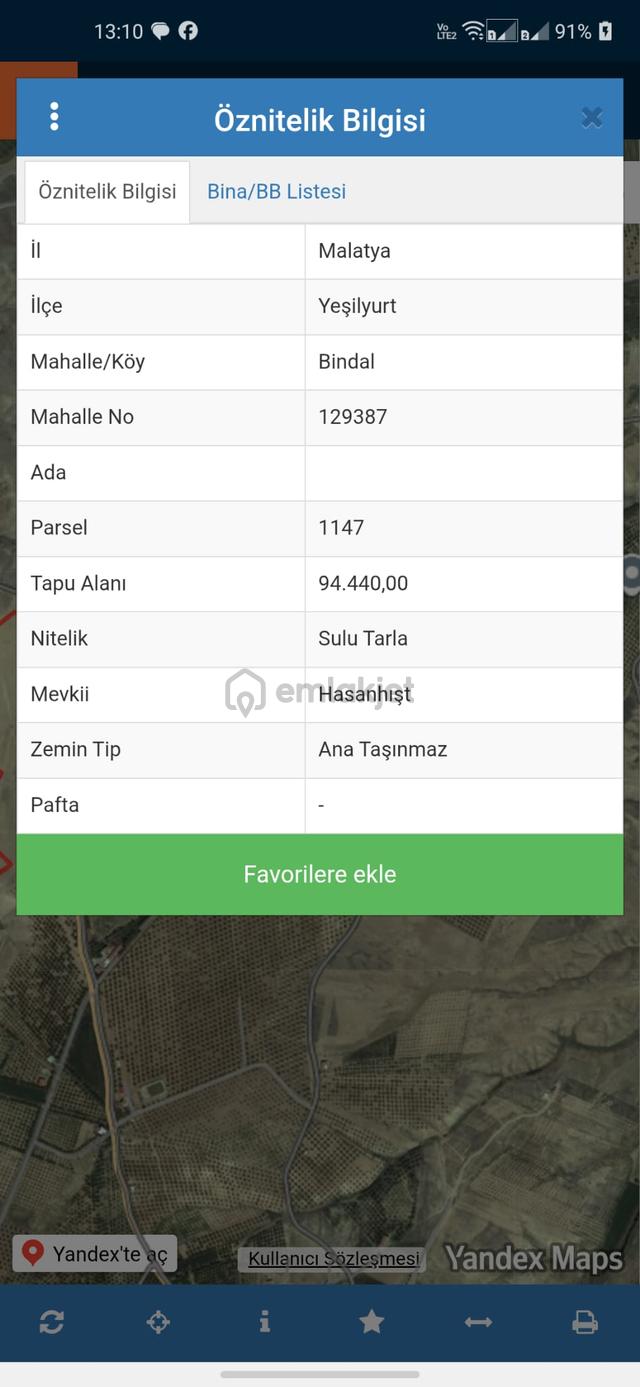Tap the crosshair location icon

pyautogui.click(x=158, y=1322)
